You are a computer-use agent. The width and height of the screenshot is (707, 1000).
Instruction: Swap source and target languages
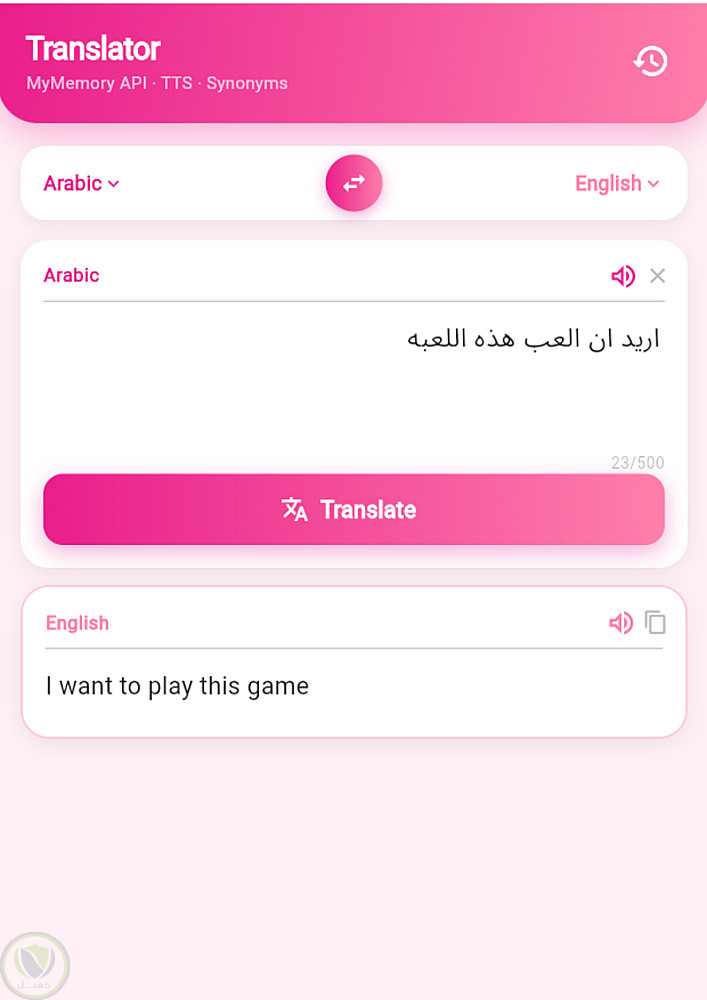click(x=354, y=183)
